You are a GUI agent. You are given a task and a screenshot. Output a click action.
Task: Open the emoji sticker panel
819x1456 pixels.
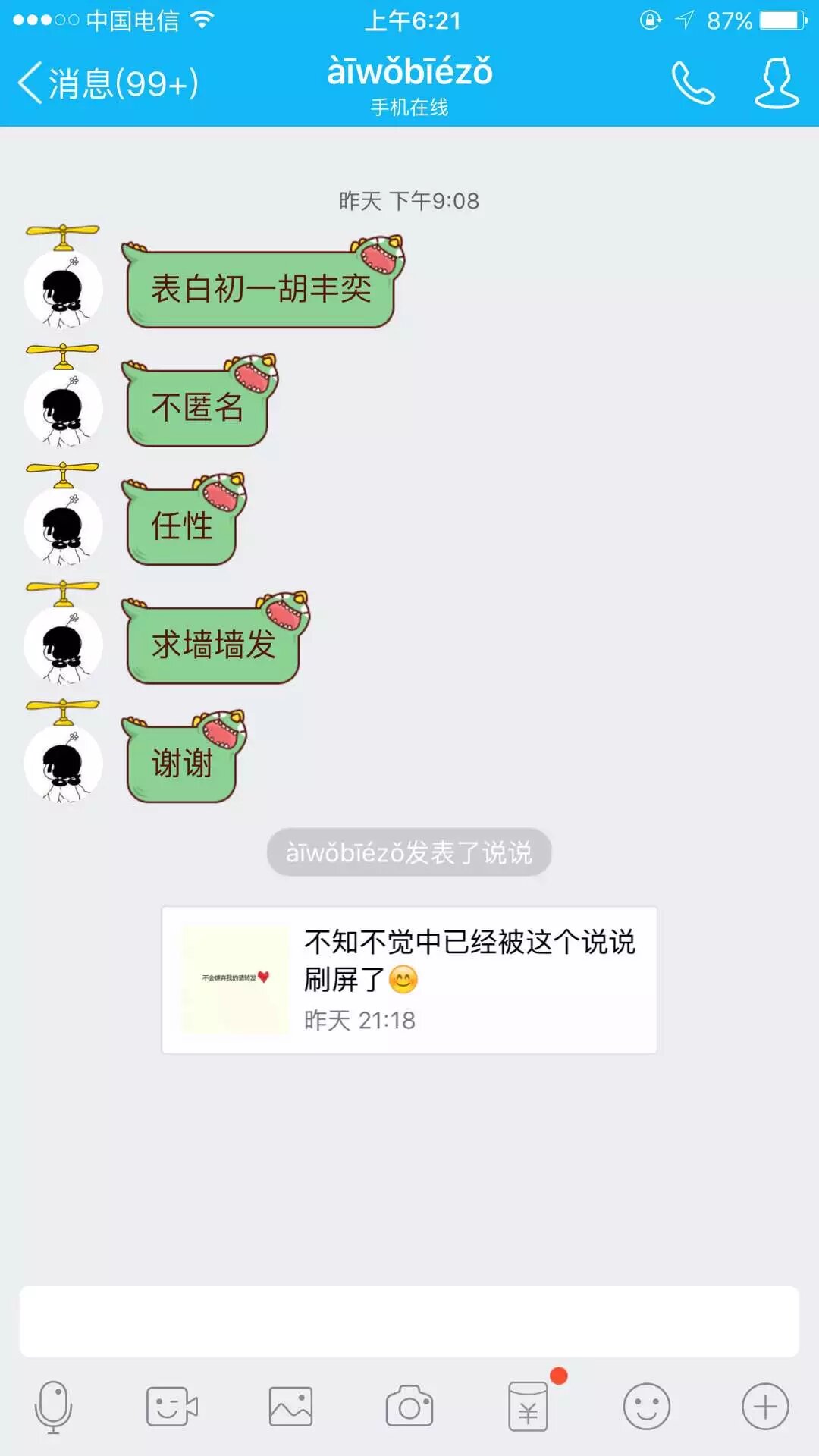(x=646, y=1407)
